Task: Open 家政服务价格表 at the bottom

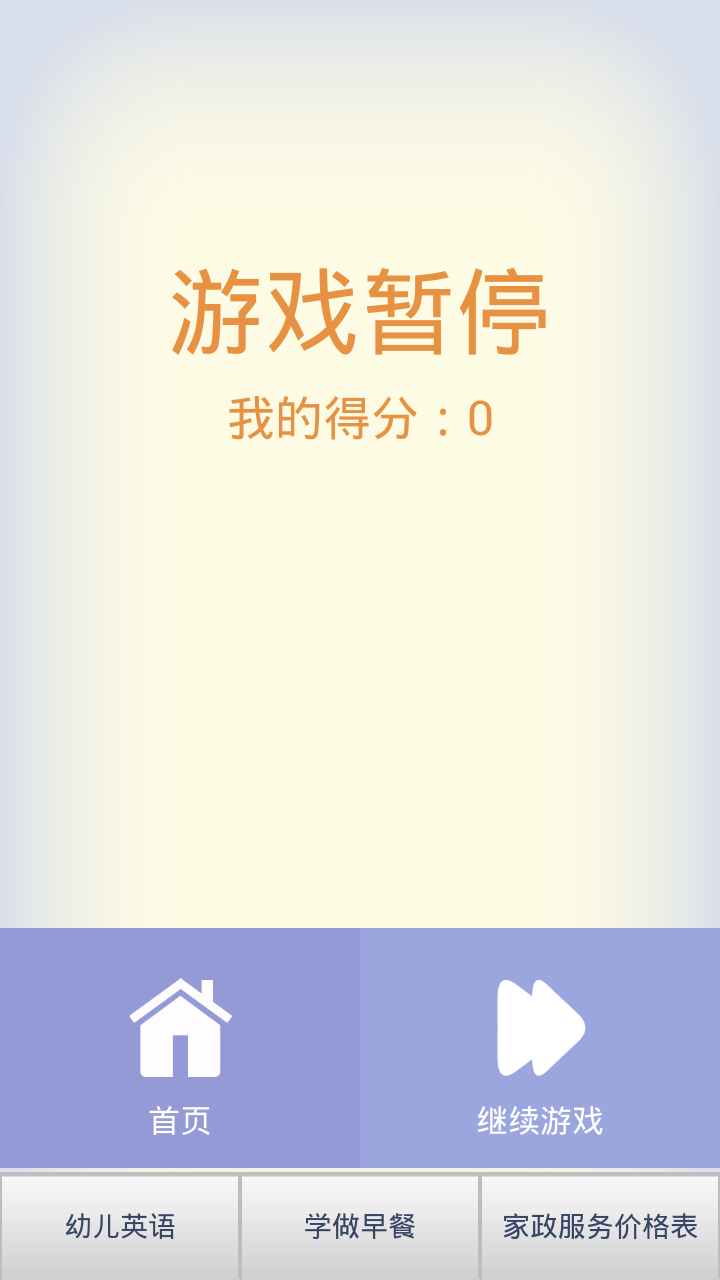Action: [600, 1226]
